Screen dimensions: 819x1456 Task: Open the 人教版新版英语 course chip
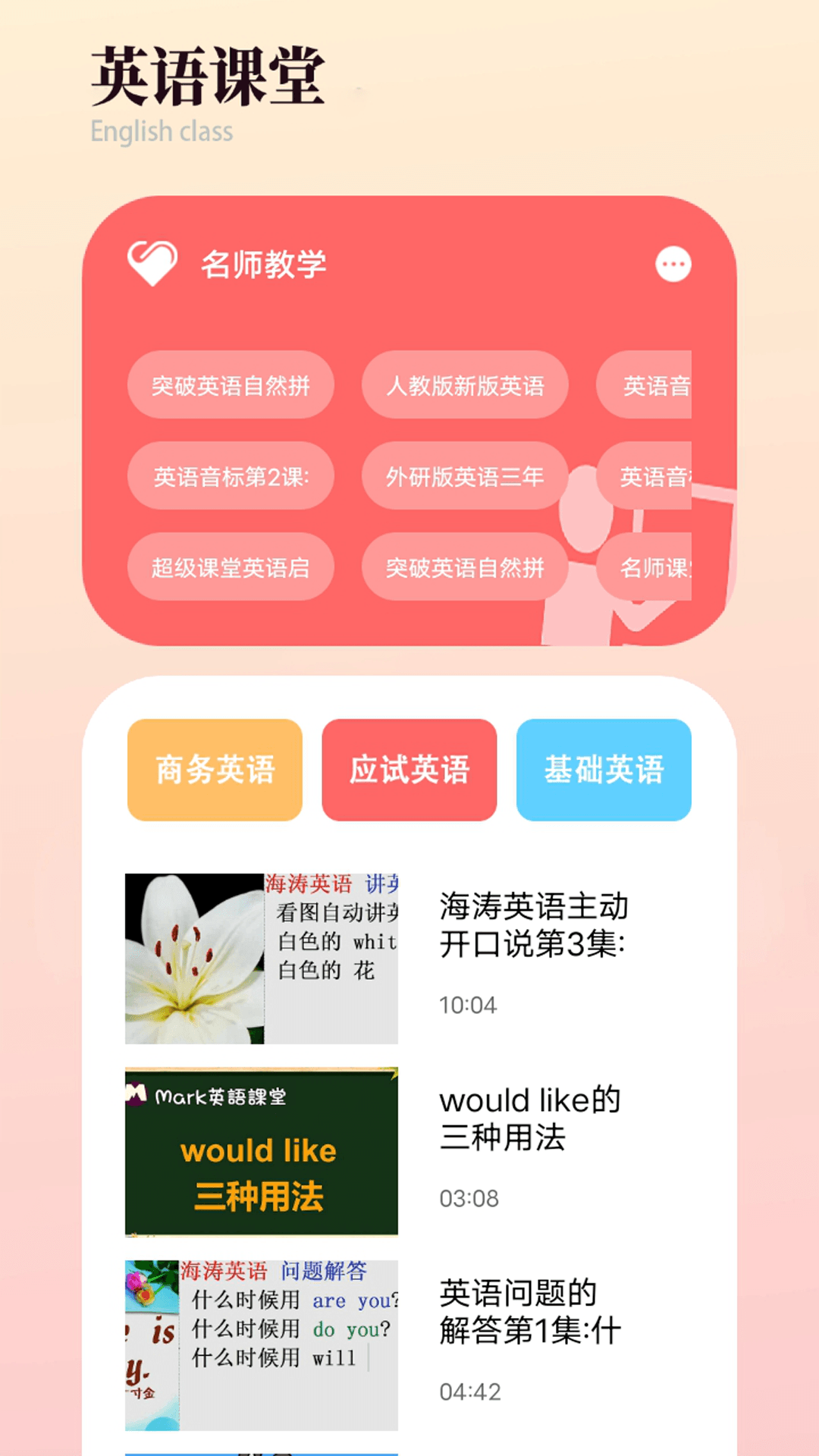click(466, 386)
